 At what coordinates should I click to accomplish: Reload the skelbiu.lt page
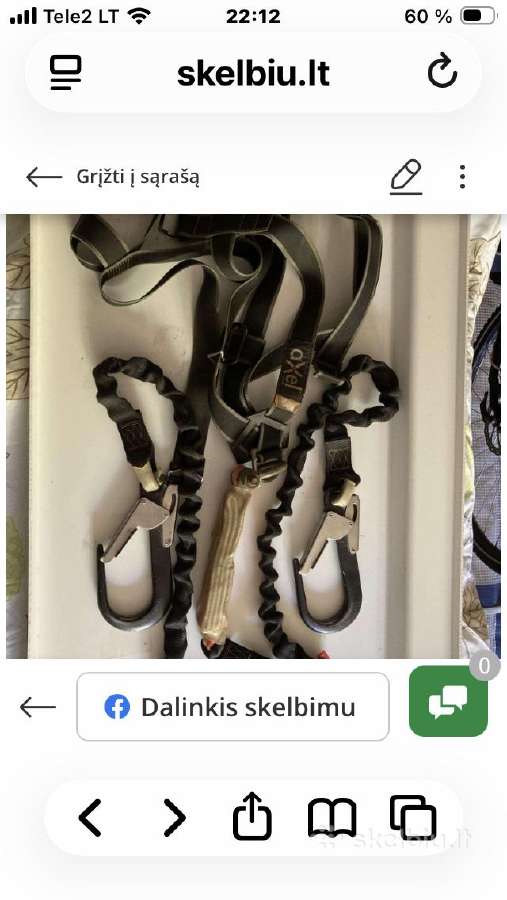pyautogui.click(x=442, y=71)
